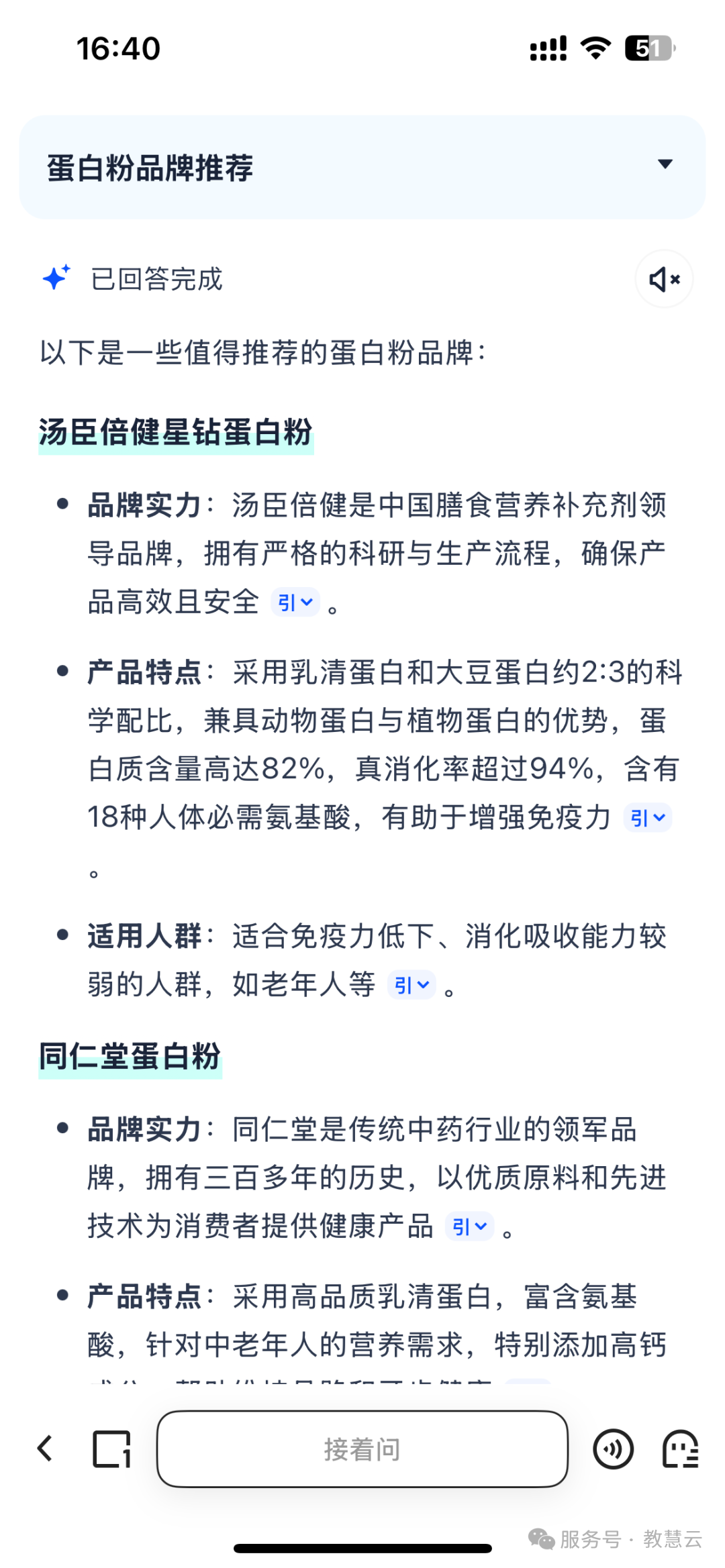This screenshot has width=725, height=1568.
Task: Open citation after 如老年人等
Action: pos(412,985)
